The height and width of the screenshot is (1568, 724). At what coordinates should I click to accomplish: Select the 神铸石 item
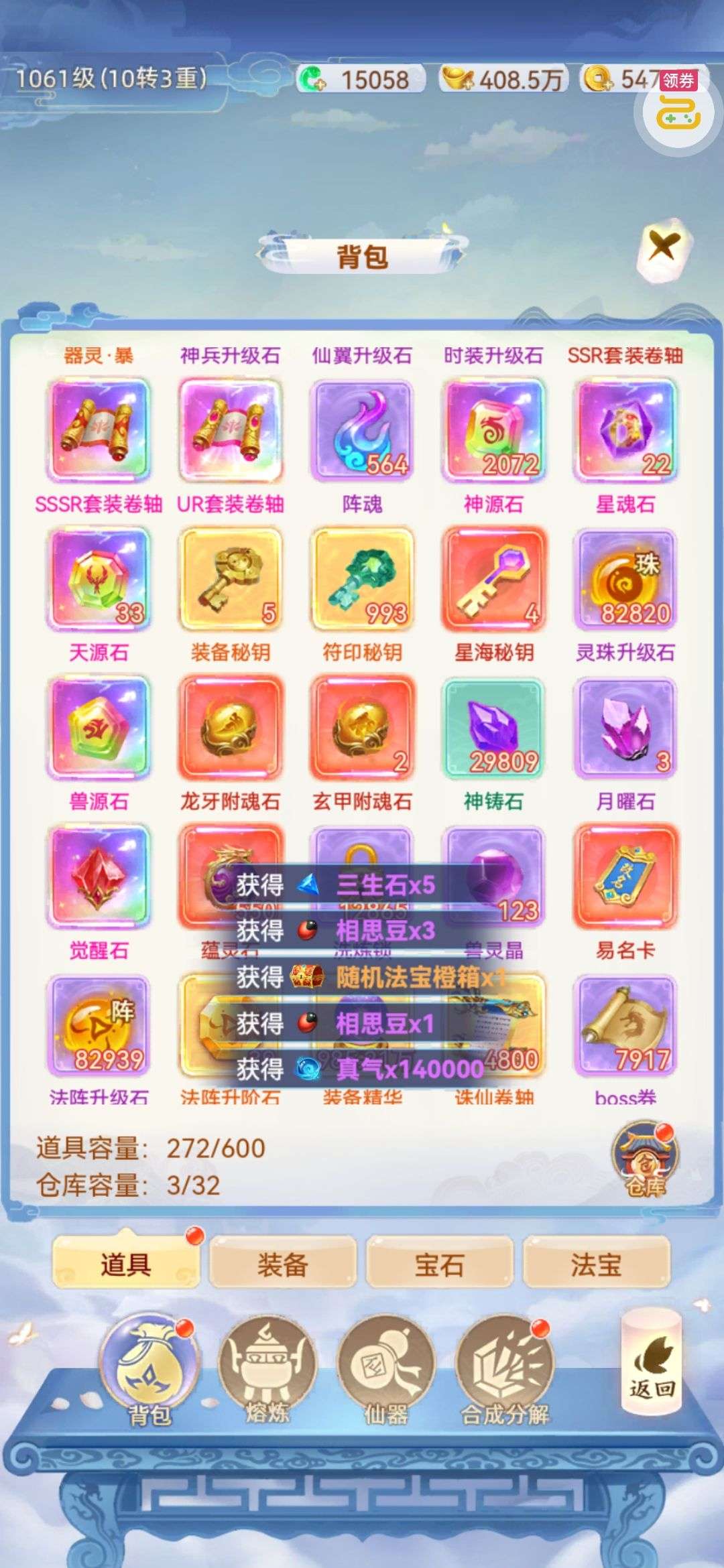(x=493, y=728)
